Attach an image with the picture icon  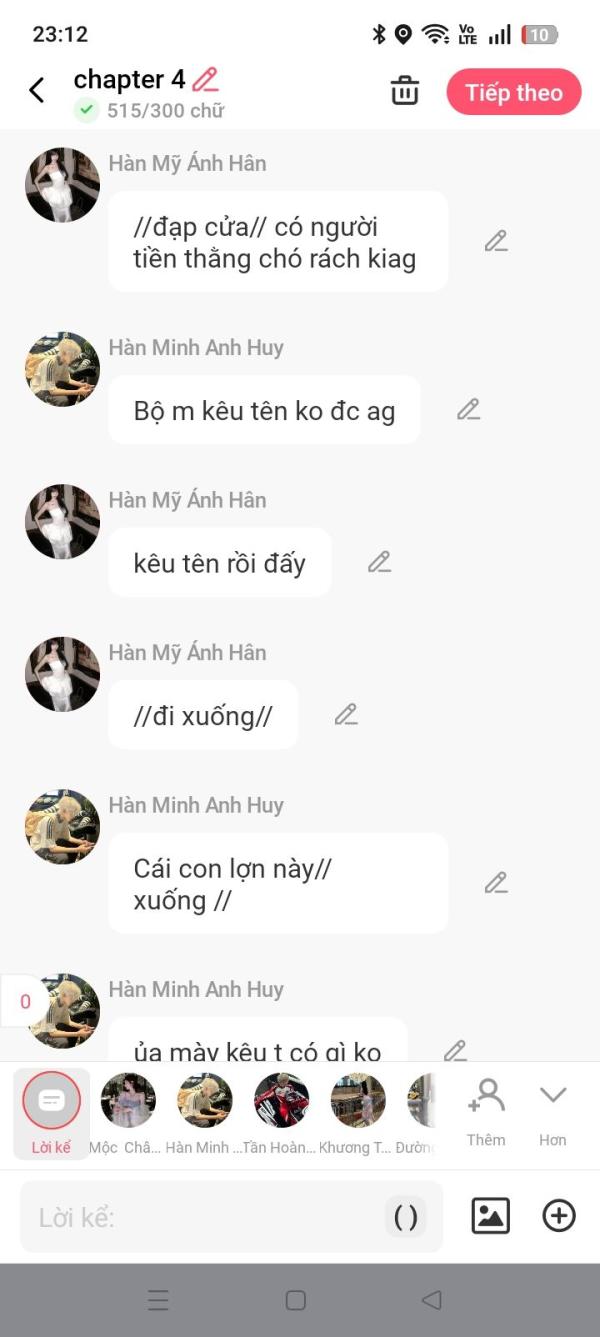pos(490,1216)
